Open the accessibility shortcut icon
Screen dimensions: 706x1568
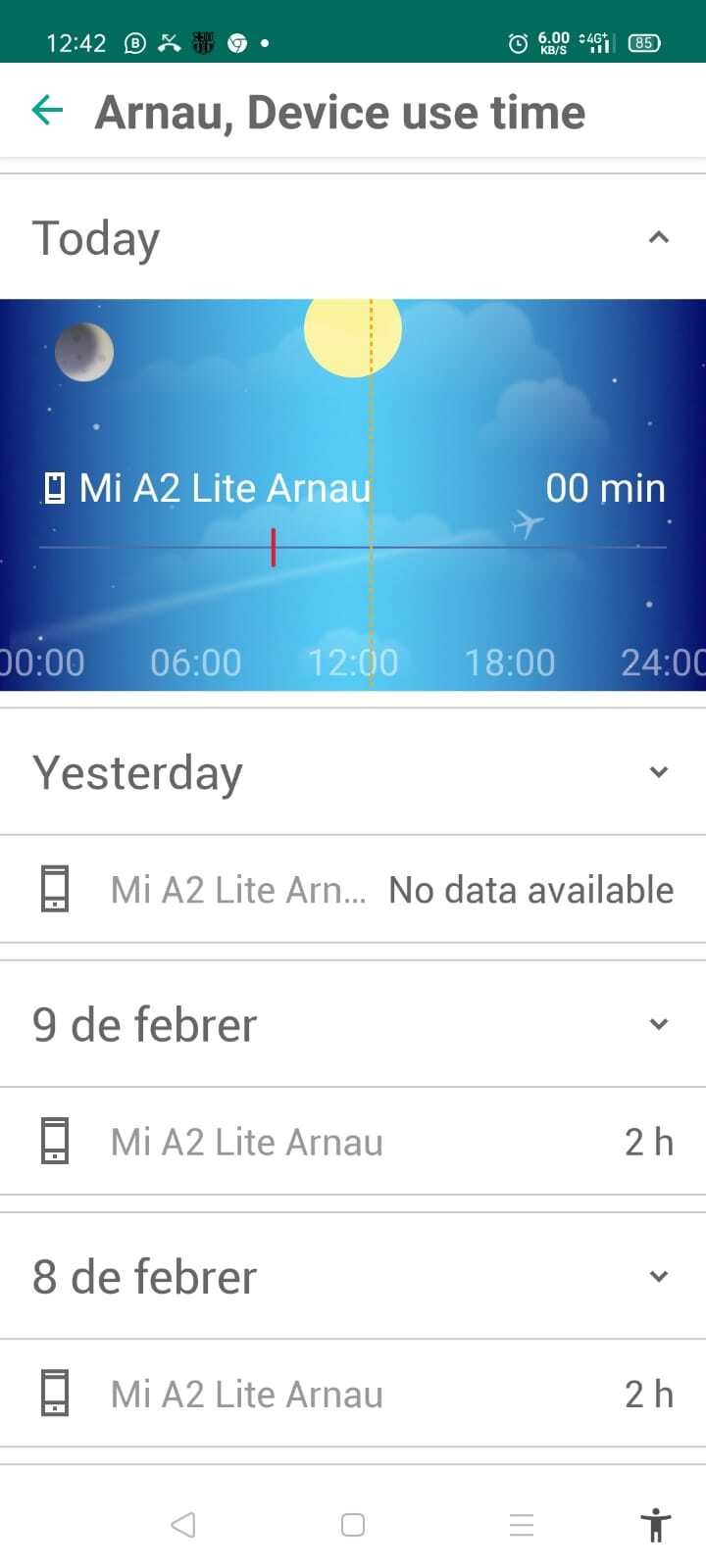655,1525
